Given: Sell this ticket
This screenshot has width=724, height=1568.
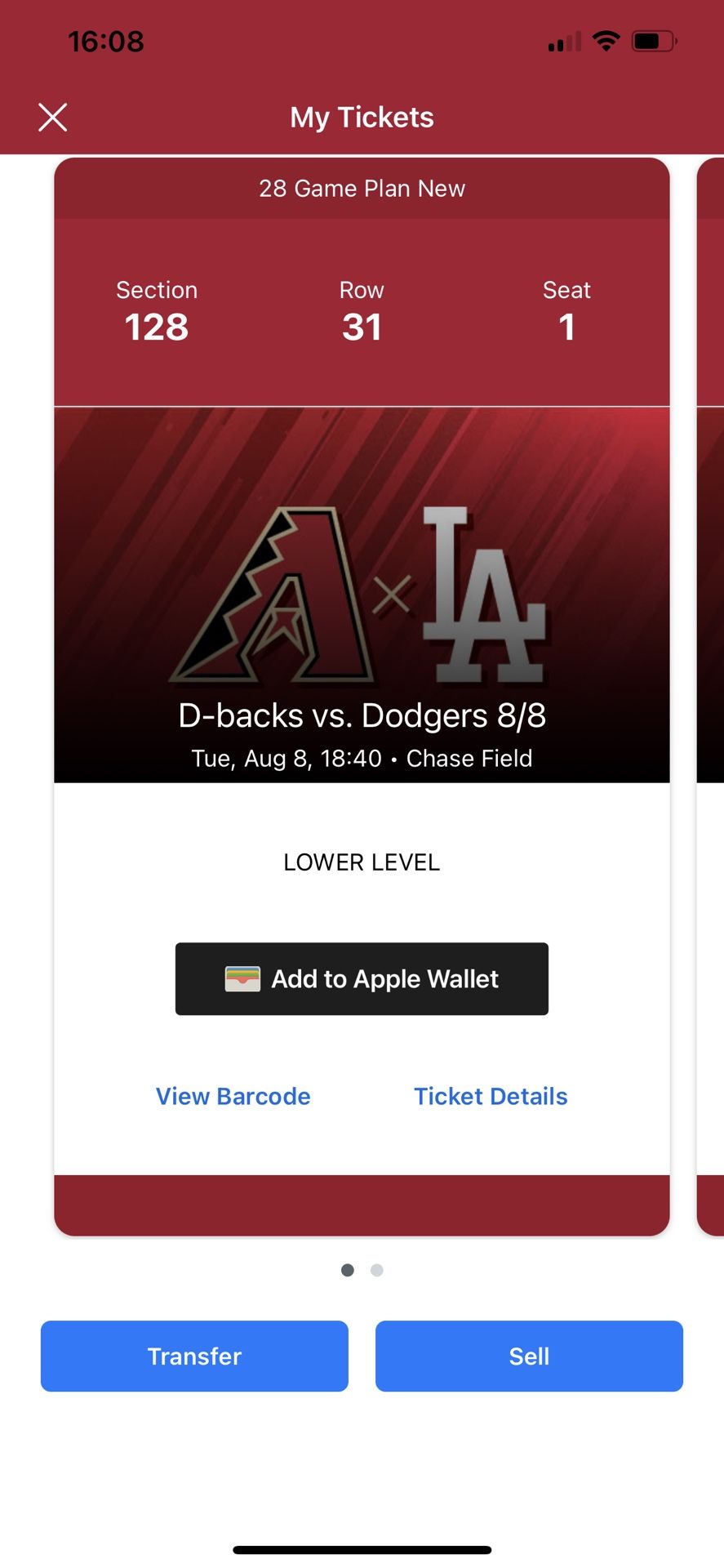Looking at the screenshot, I should pos(529,1356).
